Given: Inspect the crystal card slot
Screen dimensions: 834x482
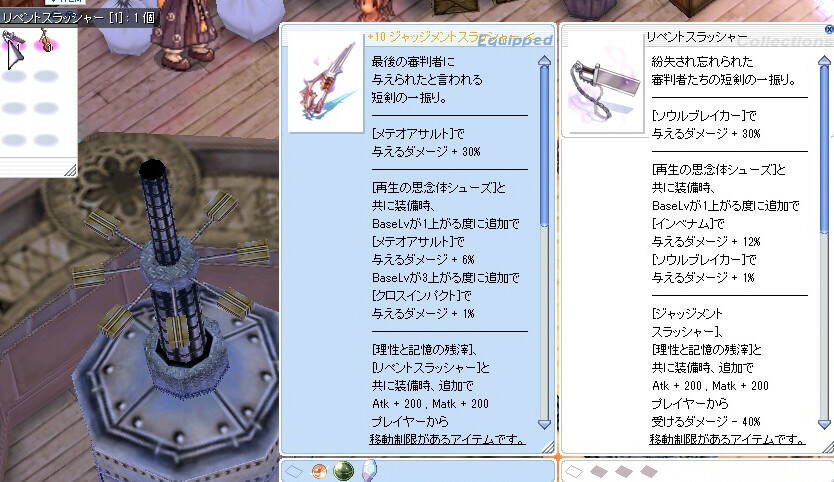Looking at the screenshot, I should 367,469.
